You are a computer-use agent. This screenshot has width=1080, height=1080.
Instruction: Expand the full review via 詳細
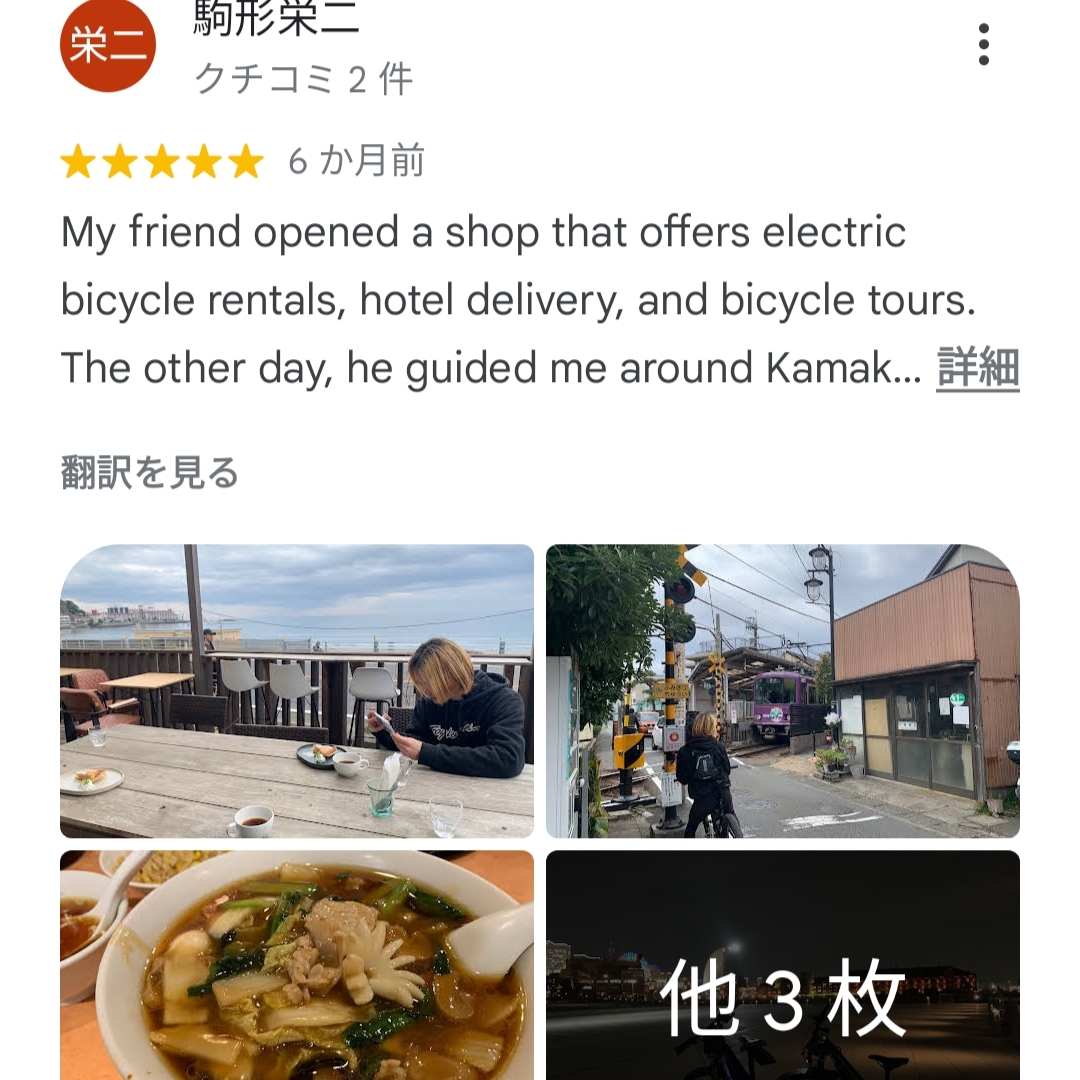pos(977,369)
